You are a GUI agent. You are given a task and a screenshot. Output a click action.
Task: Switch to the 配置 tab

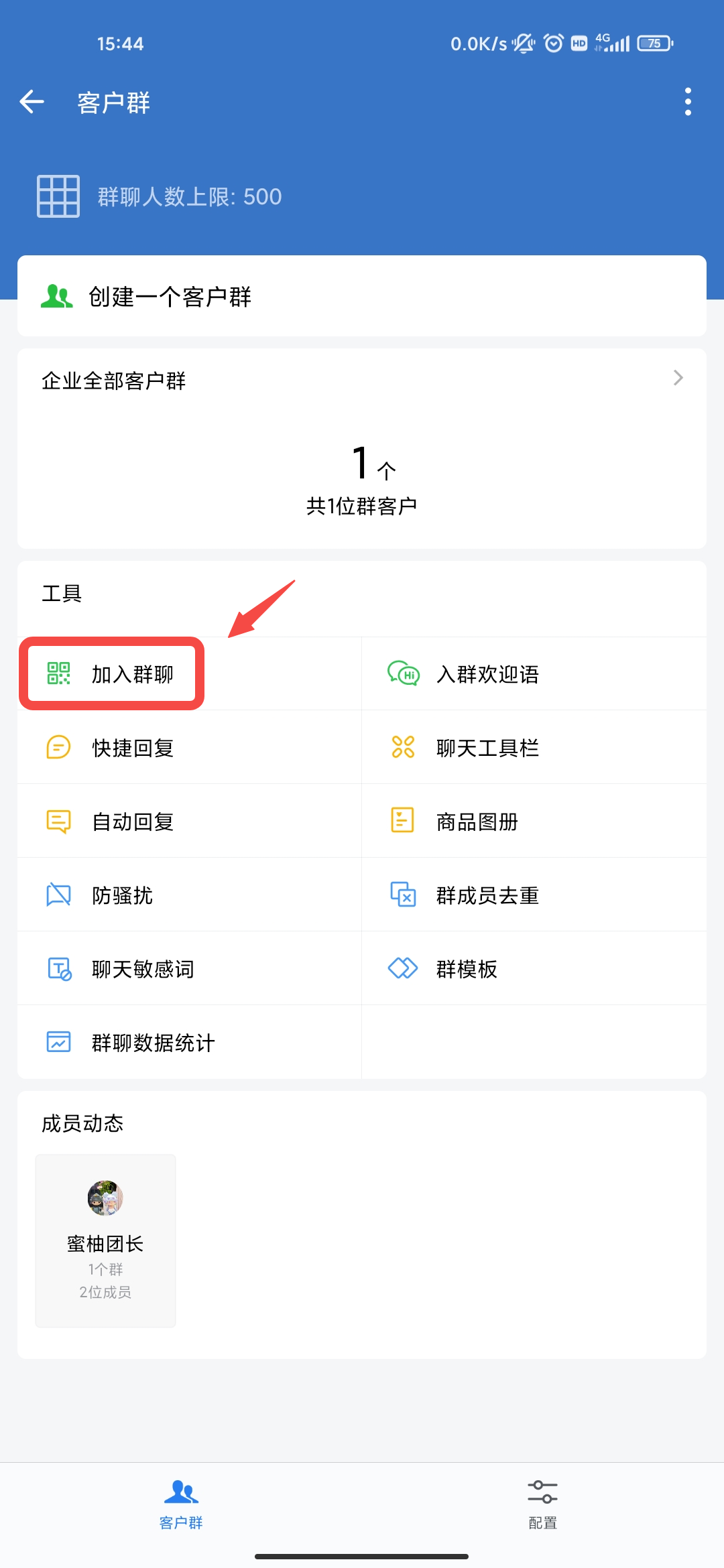[x=543, y=1504]
